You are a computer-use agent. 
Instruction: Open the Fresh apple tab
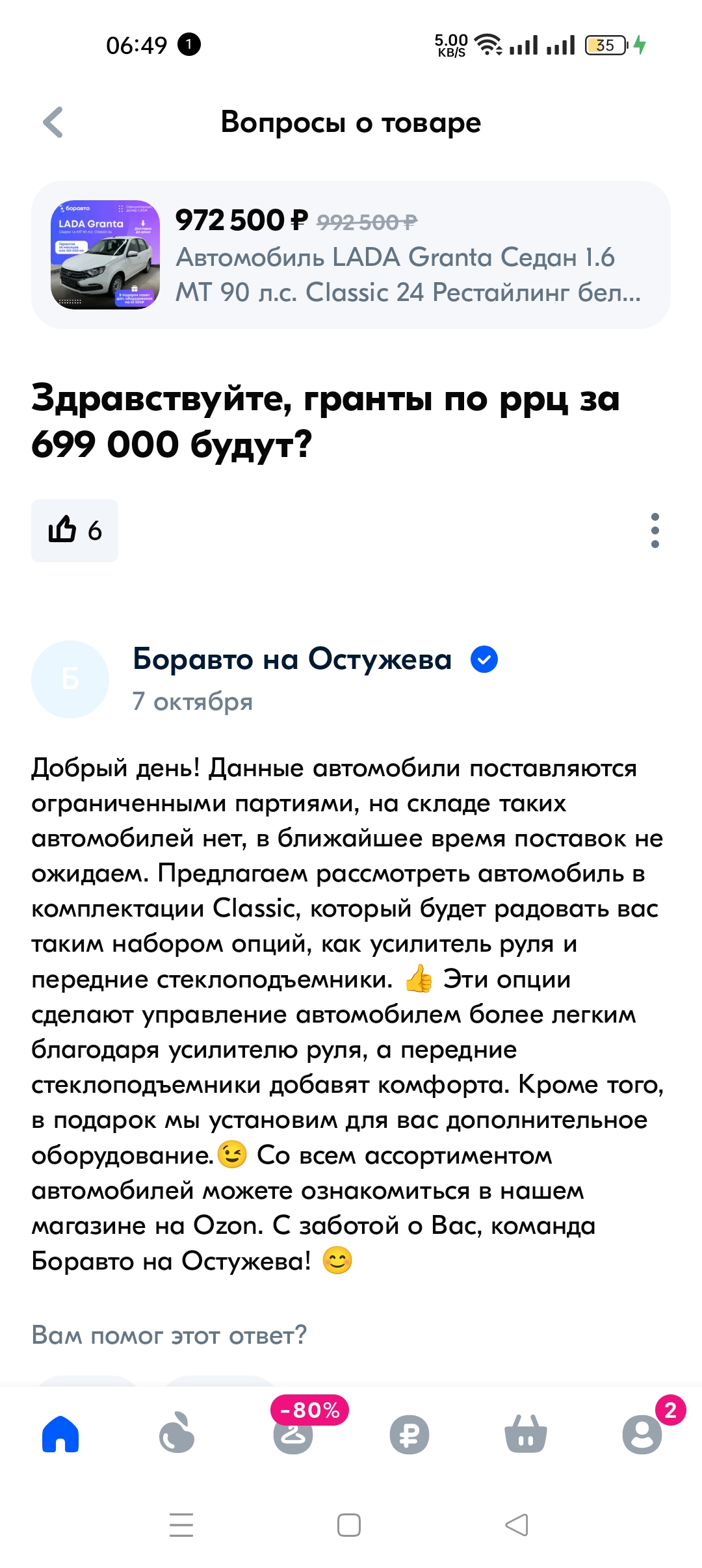(x=177, y=1433)
